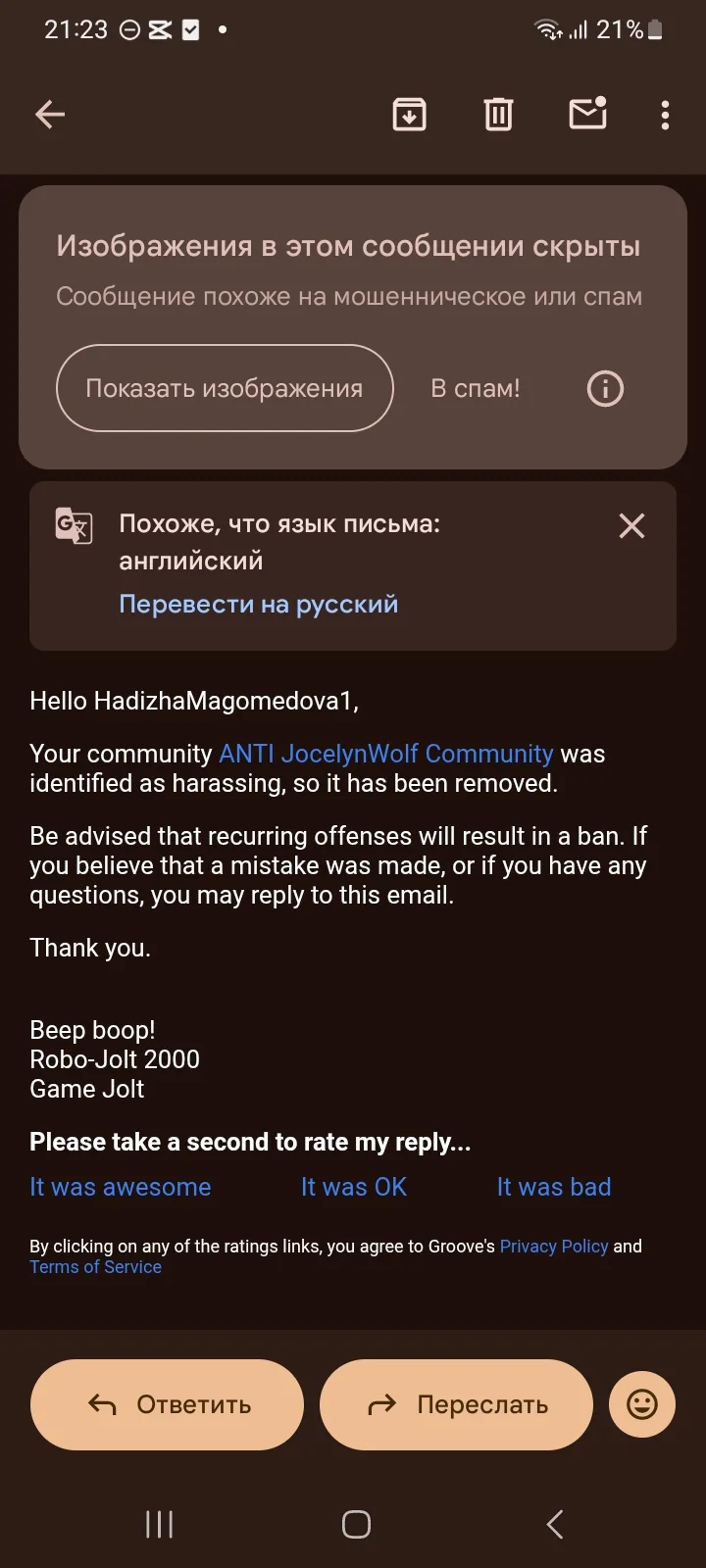Rate reply as It was OK
The height and width of the screenshot is (1568, 706).
coord(353,1187)
